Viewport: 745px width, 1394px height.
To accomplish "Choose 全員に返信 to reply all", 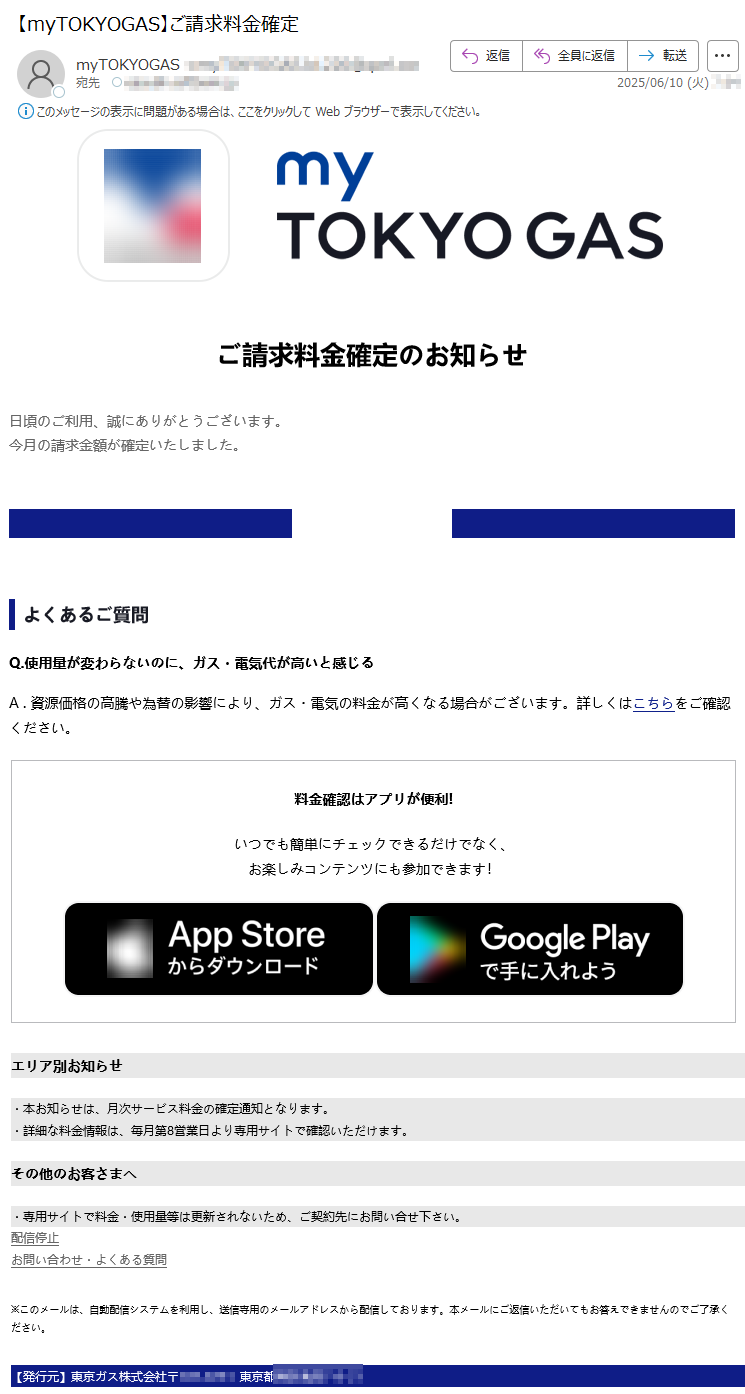I will coord(574,56).
